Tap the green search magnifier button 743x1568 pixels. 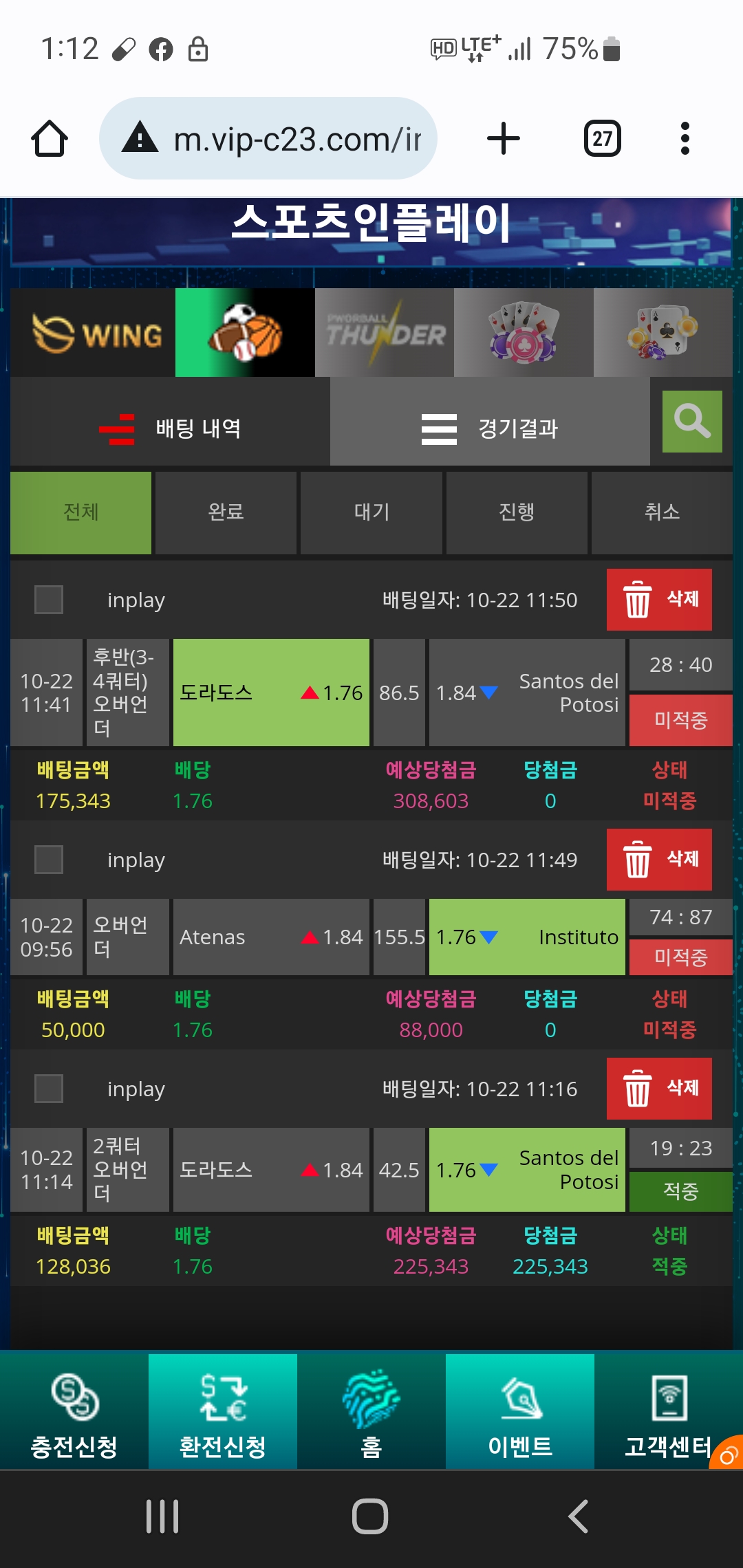(x=691, y=421)
